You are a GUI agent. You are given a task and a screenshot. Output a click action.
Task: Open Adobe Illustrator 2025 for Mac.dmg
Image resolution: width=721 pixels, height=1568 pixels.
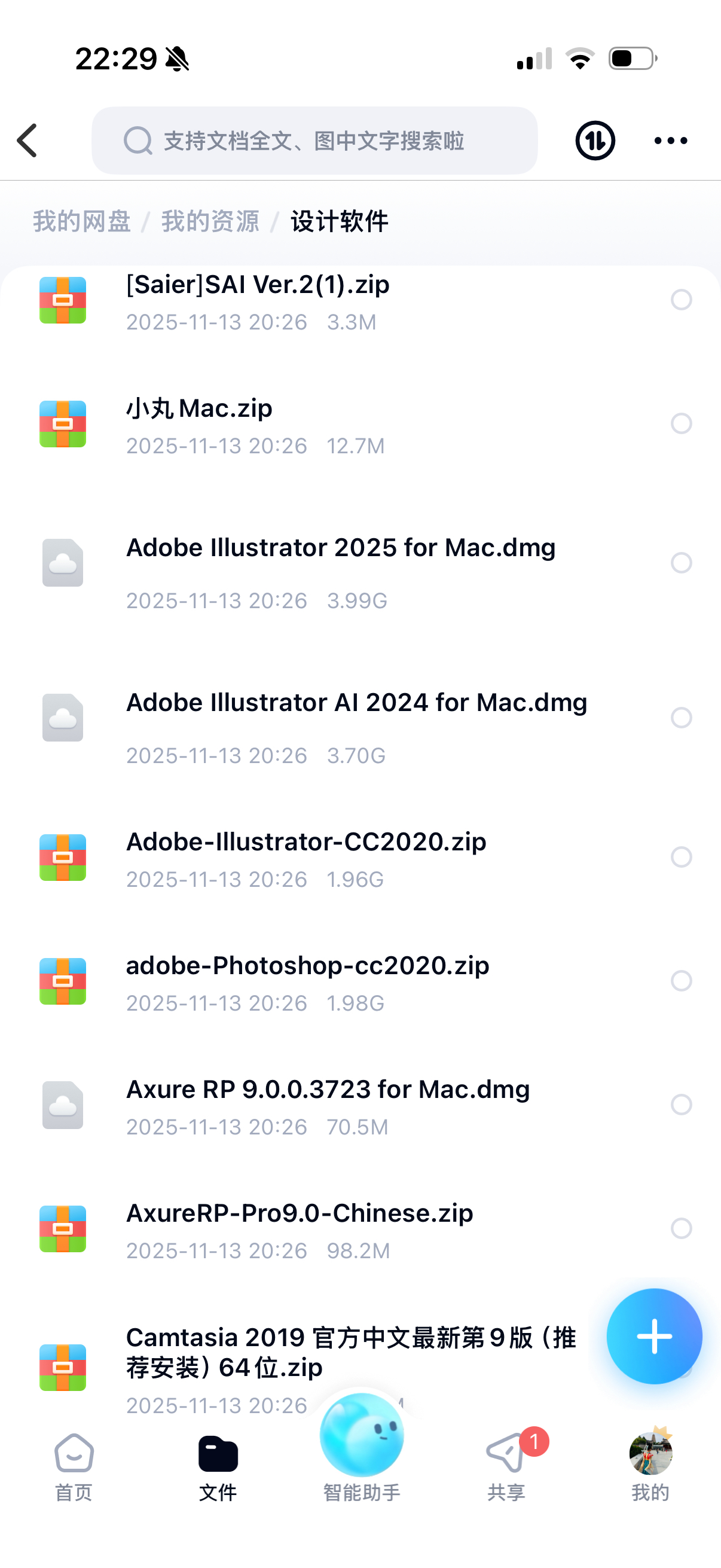340,563
